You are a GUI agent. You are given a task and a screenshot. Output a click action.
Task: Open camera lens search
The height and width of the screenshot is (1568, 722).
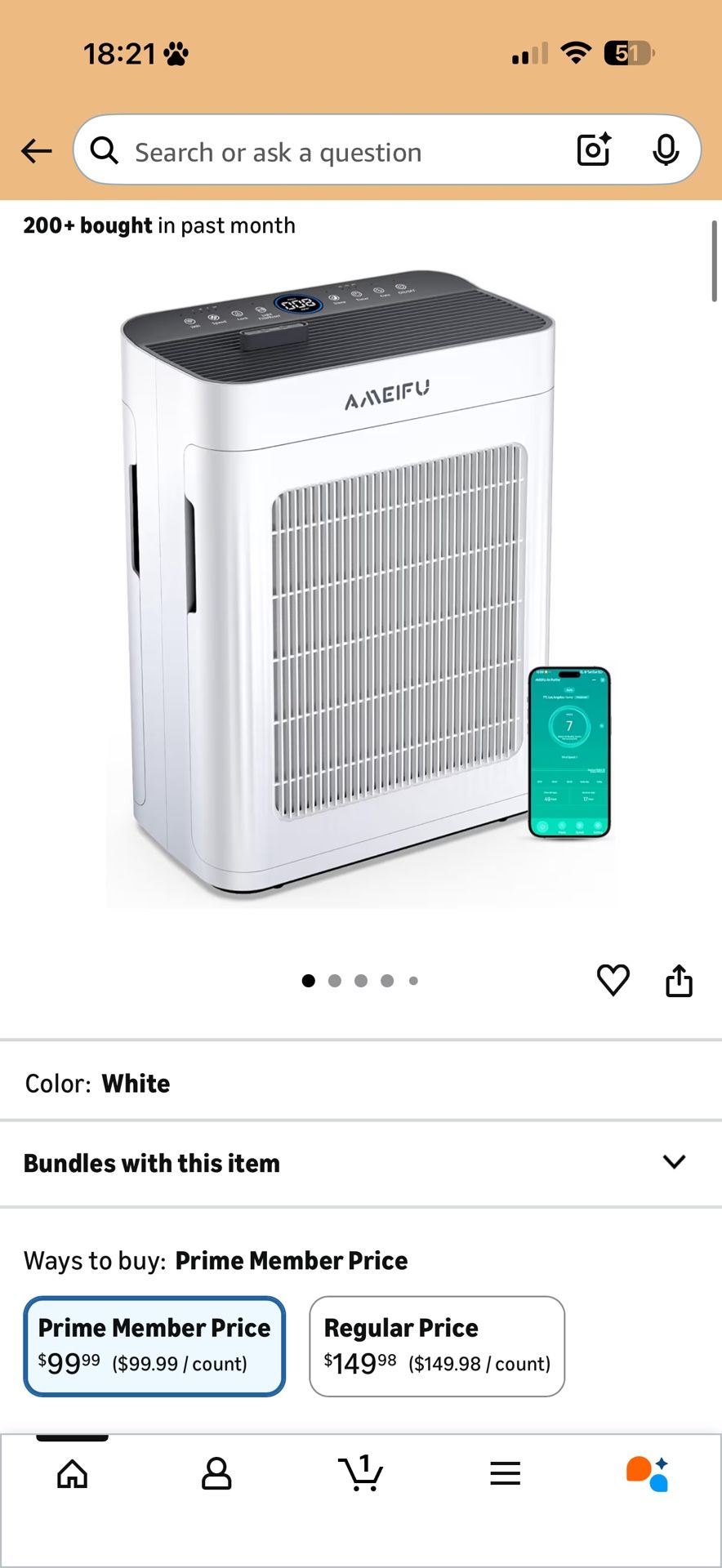coord(594,149)
